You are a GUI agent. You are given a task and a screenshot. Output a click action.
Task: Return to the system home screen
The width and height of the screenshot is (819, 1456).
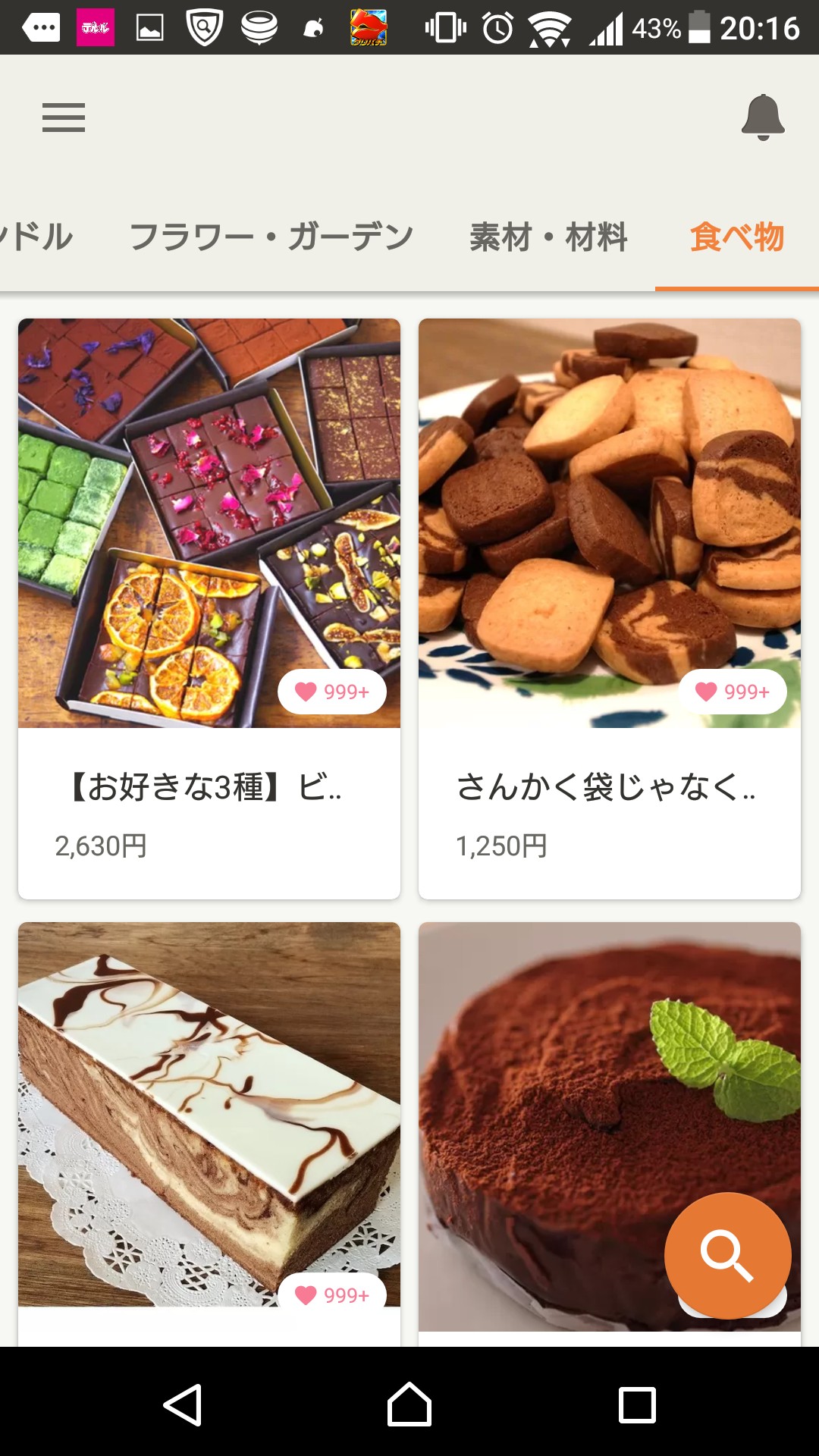(x=409, y=1404)
